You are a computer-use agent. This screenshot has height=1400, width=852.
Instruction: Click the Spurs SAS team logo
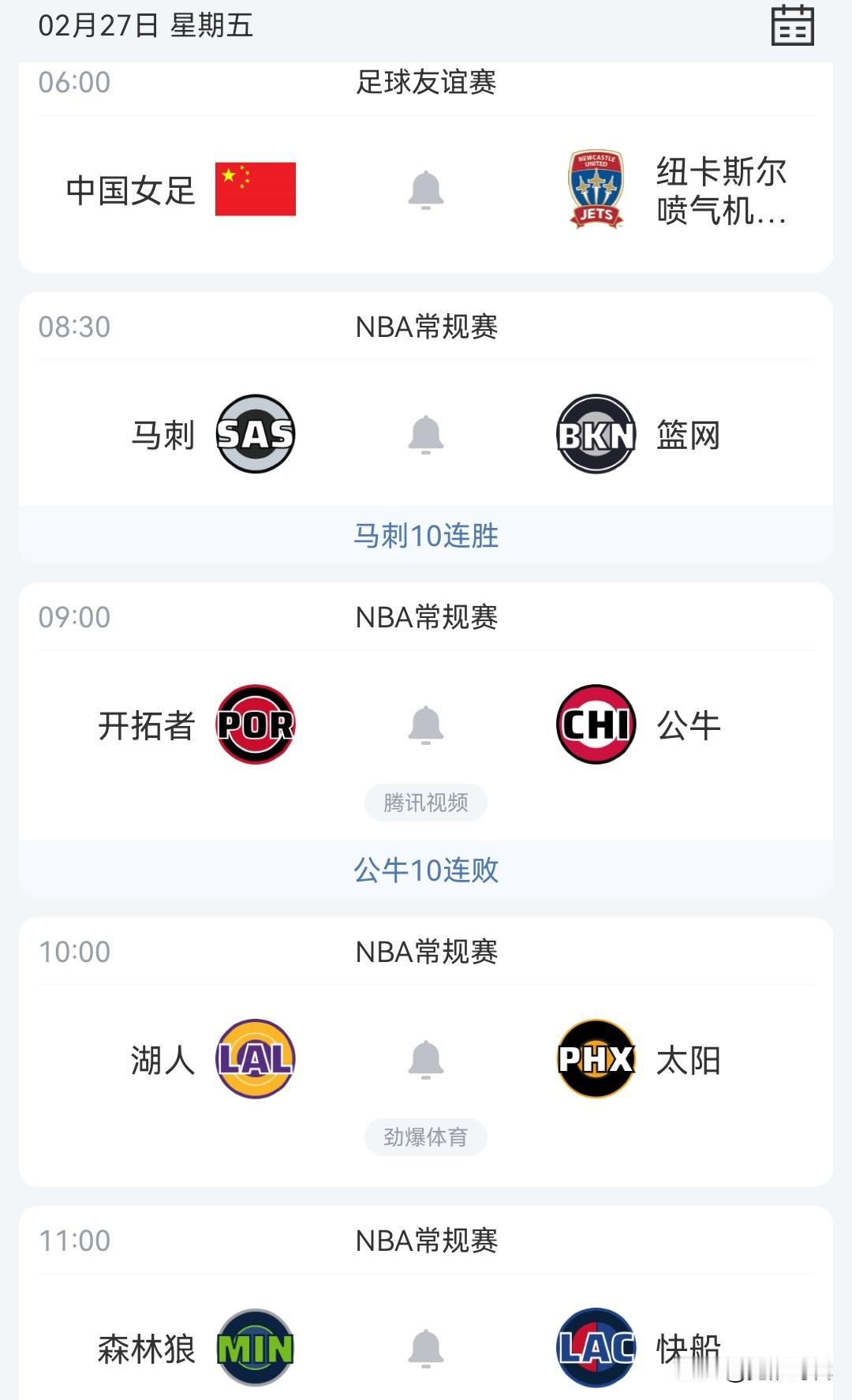point(256,432)
